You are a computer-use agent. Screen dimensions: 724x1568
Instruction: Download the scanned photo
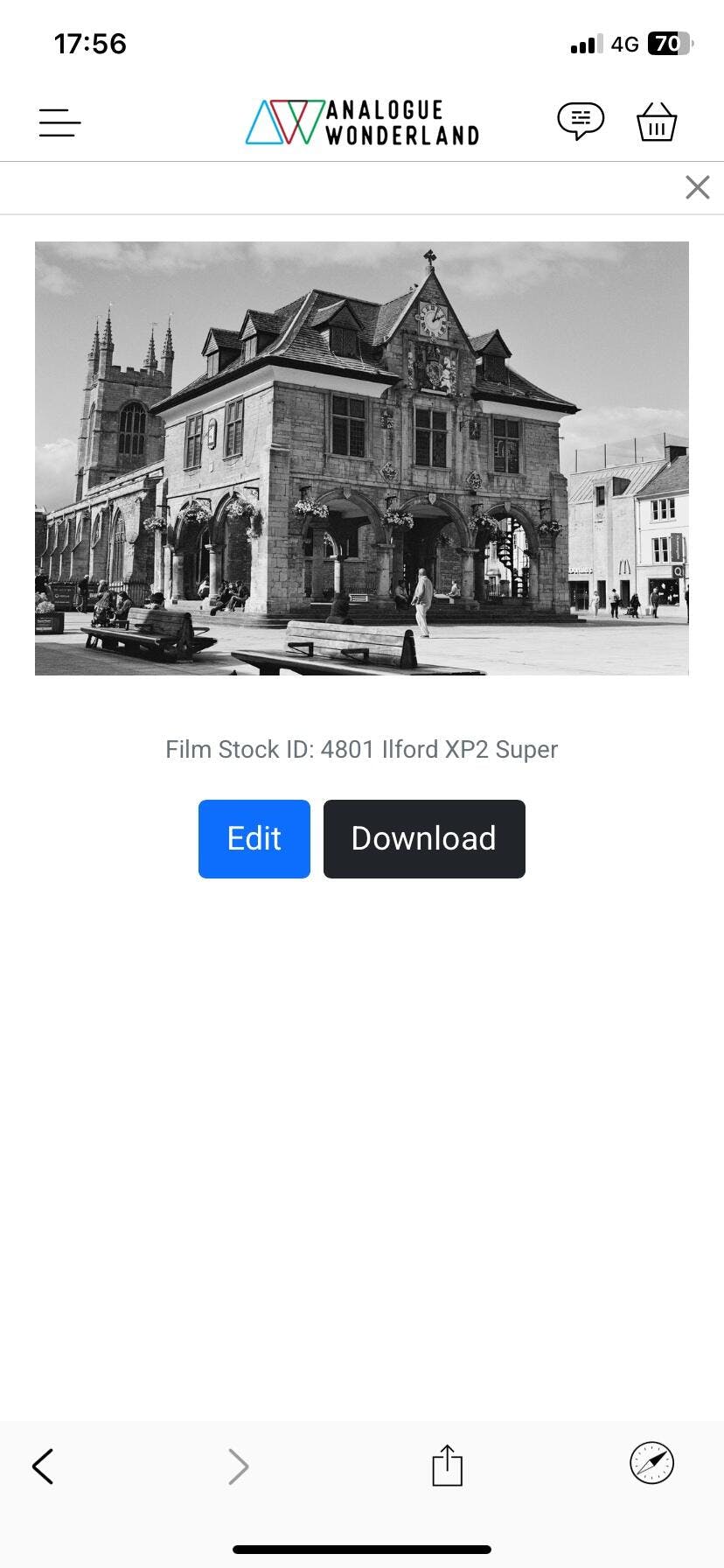(x=424, y=838)
